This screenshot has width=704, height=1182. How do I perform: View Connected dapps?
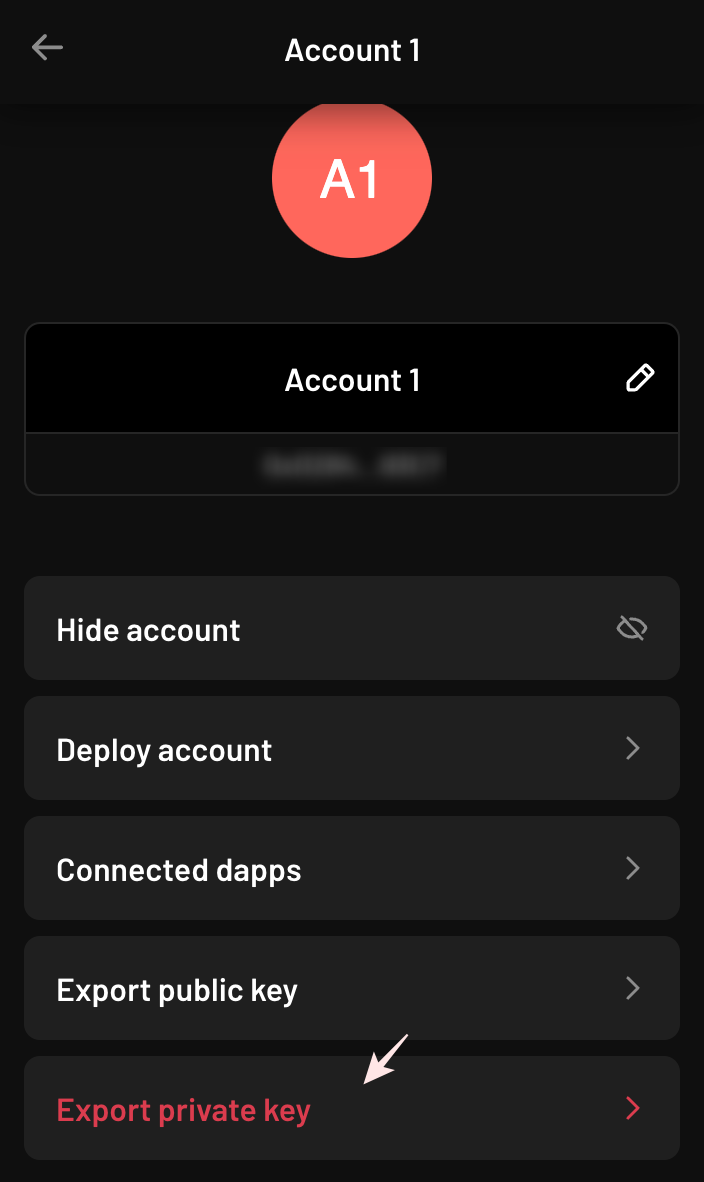351,869
